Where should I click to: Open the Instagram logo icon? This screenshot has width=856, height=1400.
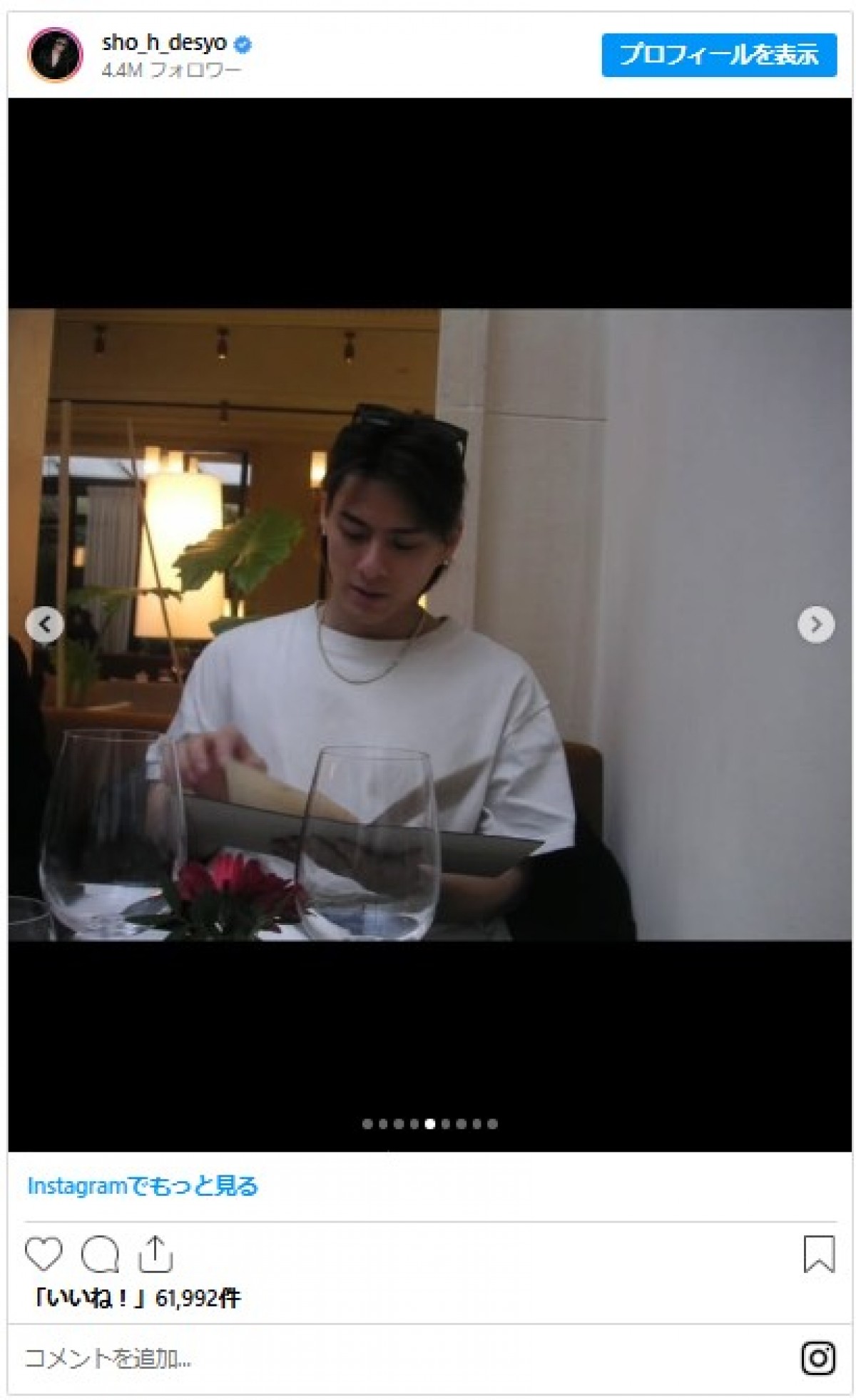818,1358
